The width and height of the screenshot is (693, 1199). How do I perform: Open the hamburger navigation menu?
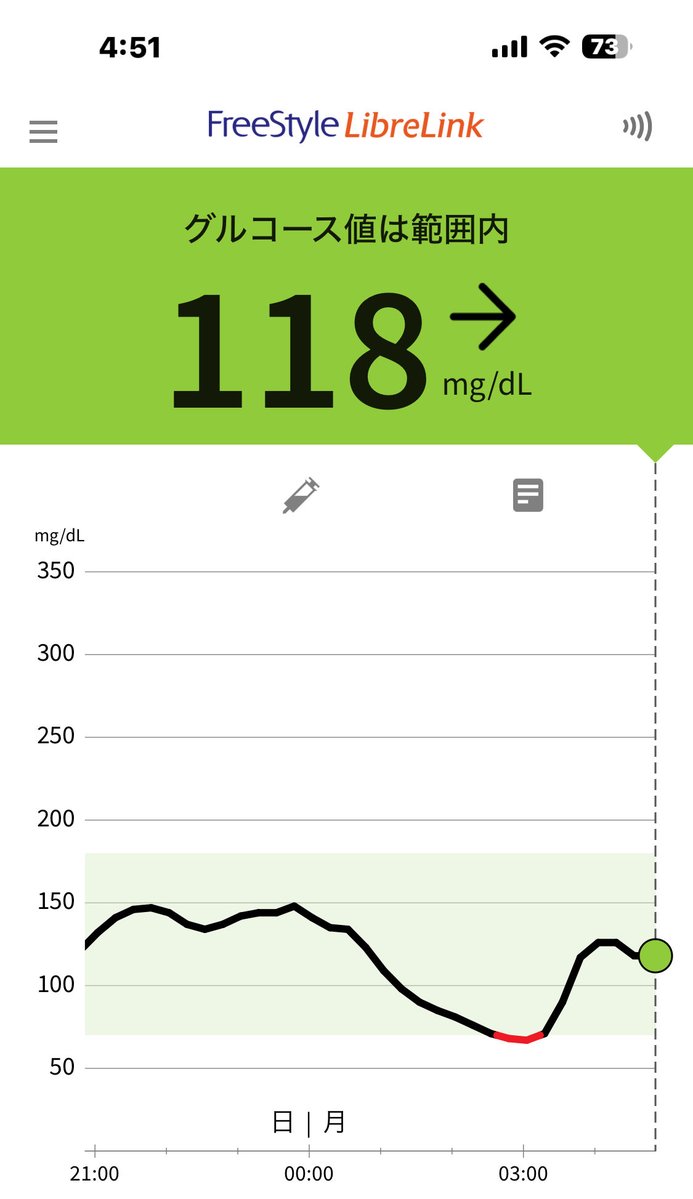[44, 132]
